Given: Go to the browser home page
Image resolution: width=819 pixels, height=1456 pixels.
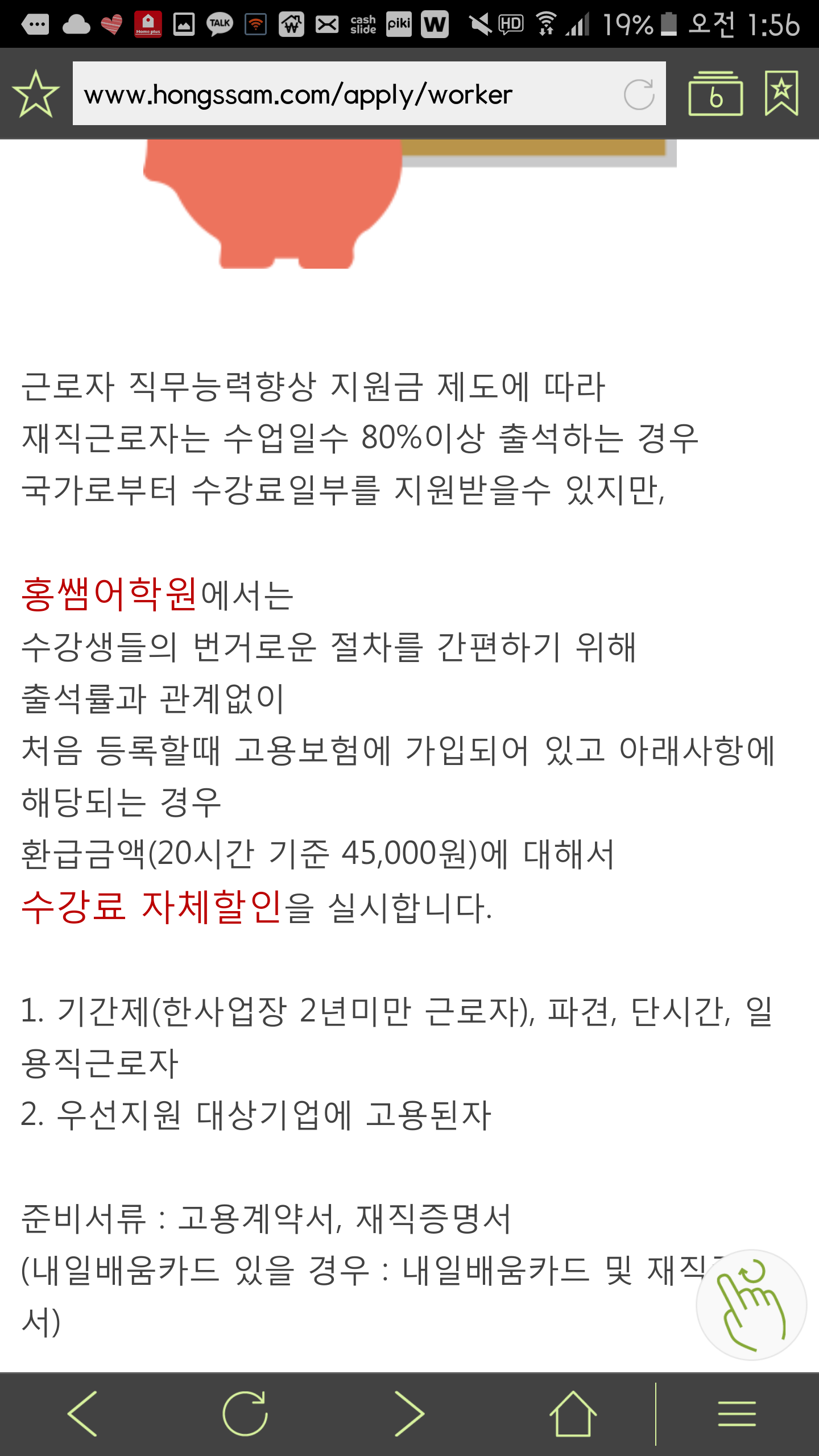Looking at the screenshot, I should 573,1414.
